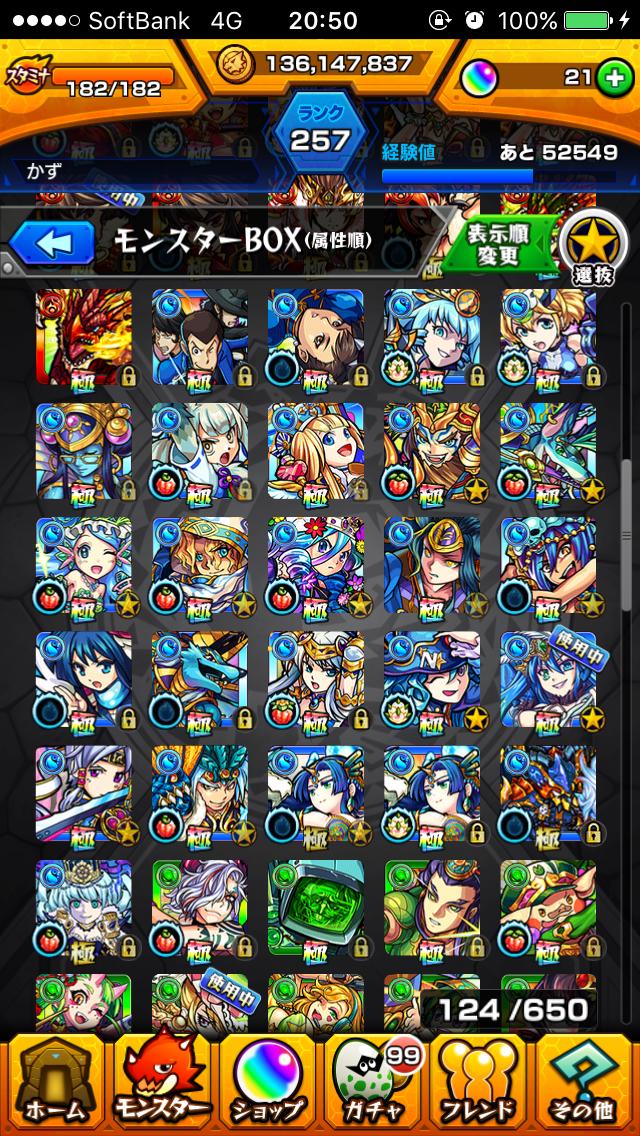Go back with the blue arrow button
Screen dimensions: 640x1136
coord(51,242)
